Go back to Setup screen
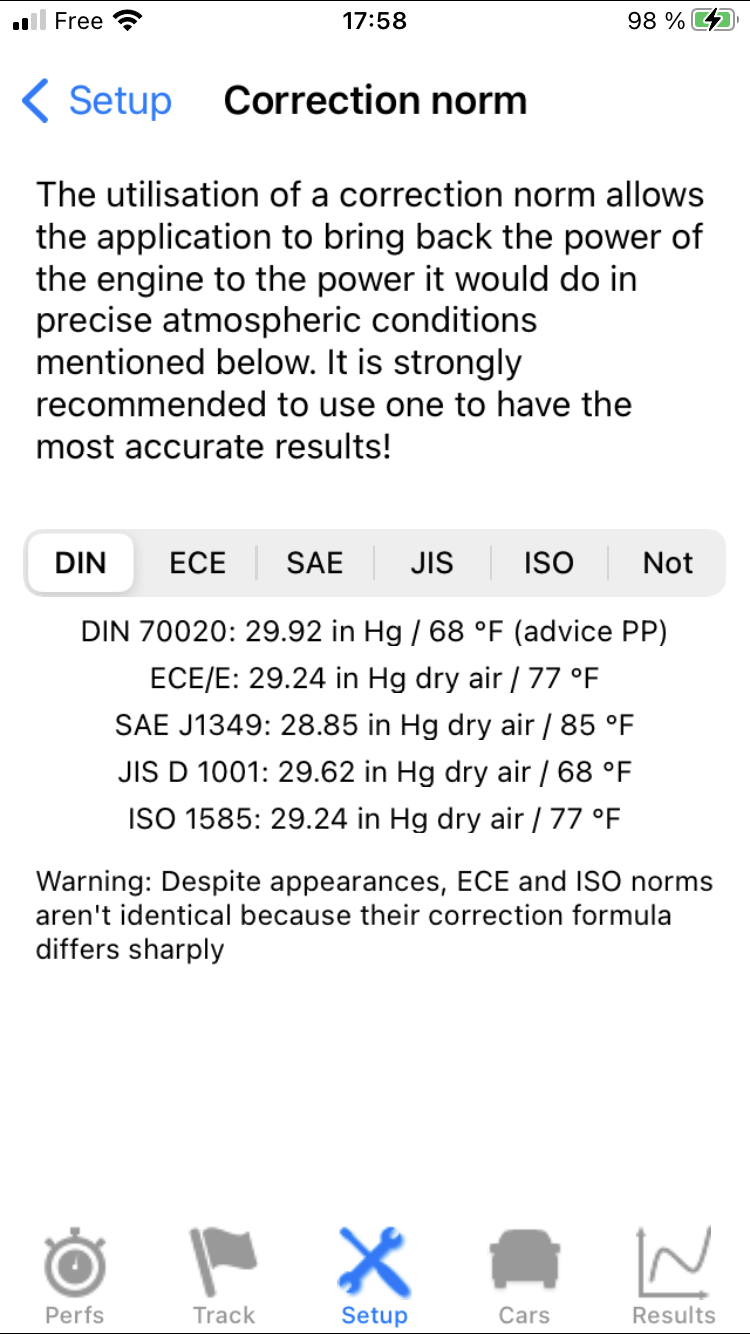The width and height of the screenshot is (750, 1334). (x=97, y=101)
